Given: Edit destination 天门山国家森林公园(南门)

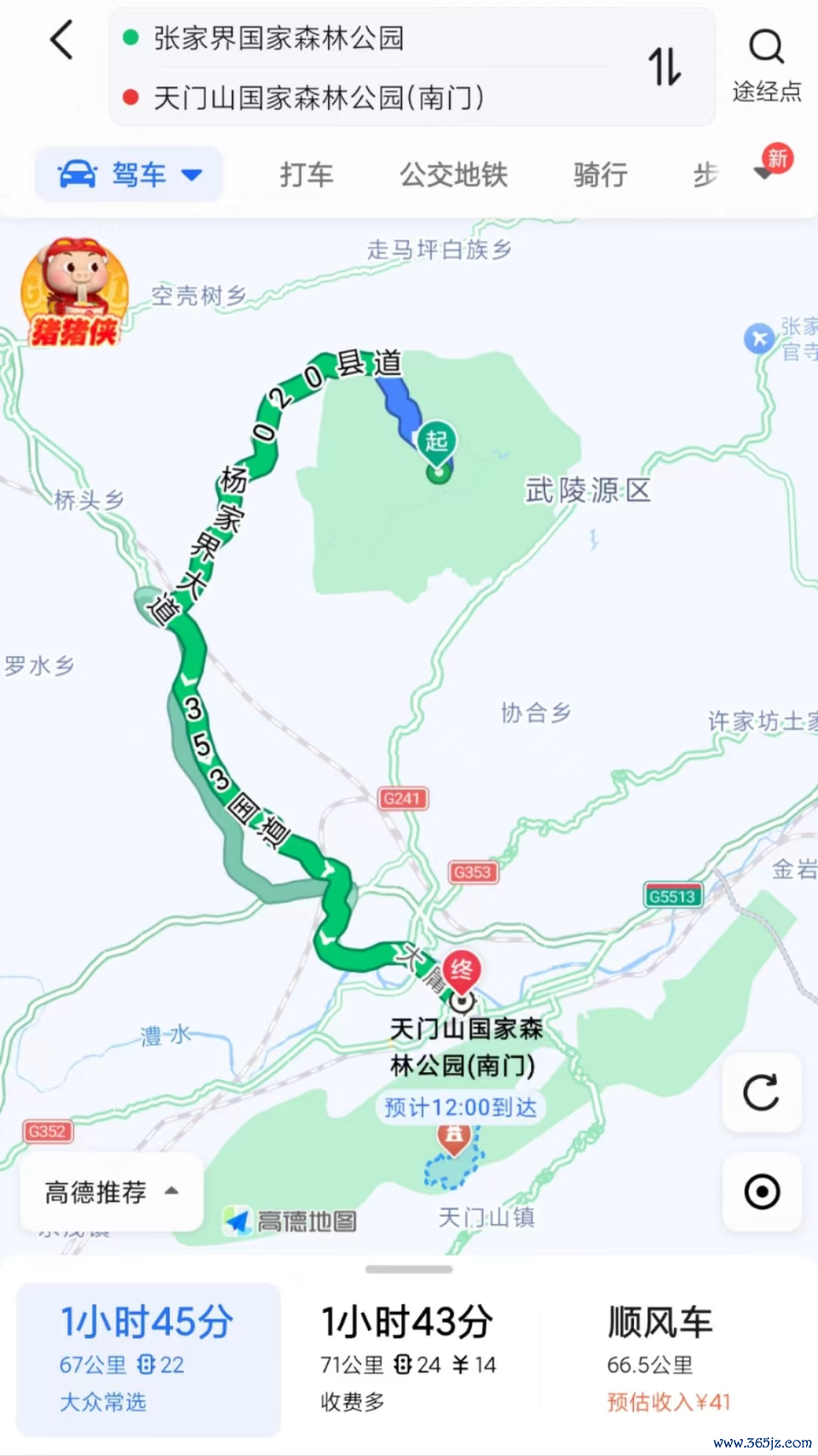Looking at the screenshot, I should (x=319, y=98).
